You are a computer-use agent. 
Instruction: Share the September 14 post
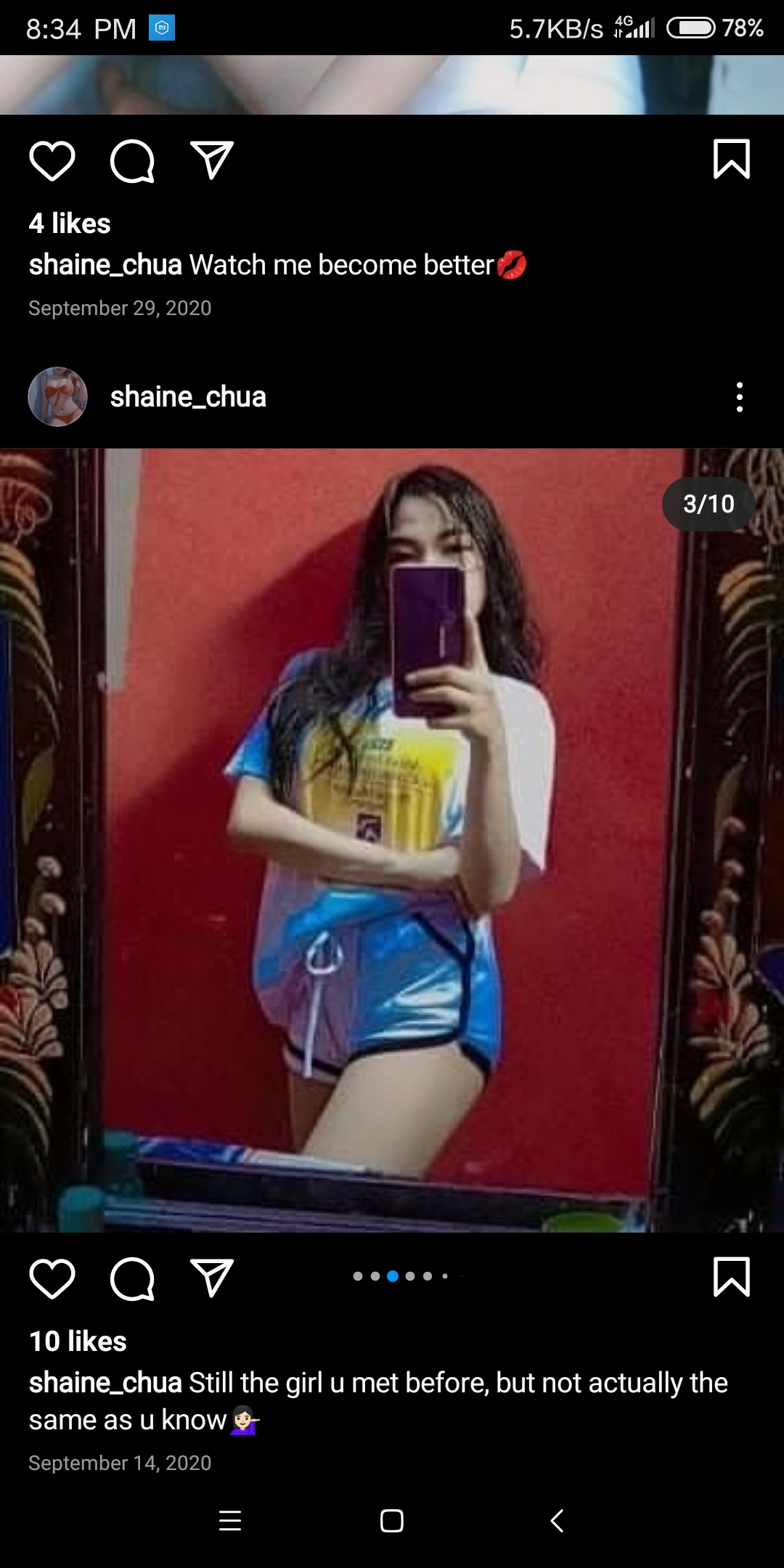point(211,1278)
